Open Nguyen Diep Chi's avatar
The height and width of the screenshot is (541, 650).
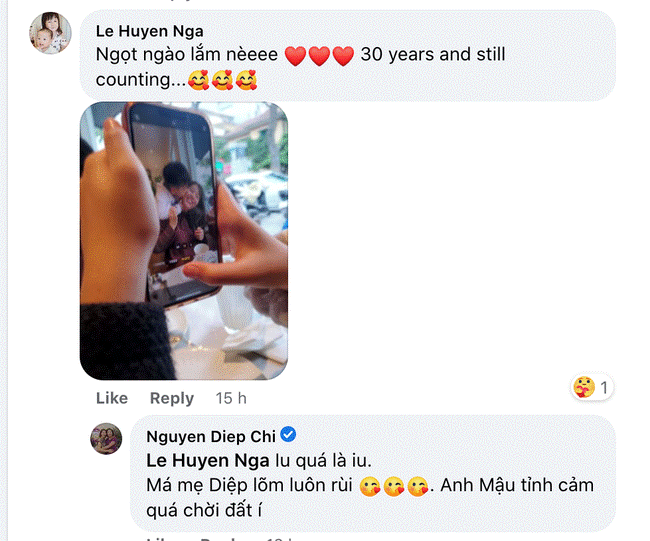(108, 440)
